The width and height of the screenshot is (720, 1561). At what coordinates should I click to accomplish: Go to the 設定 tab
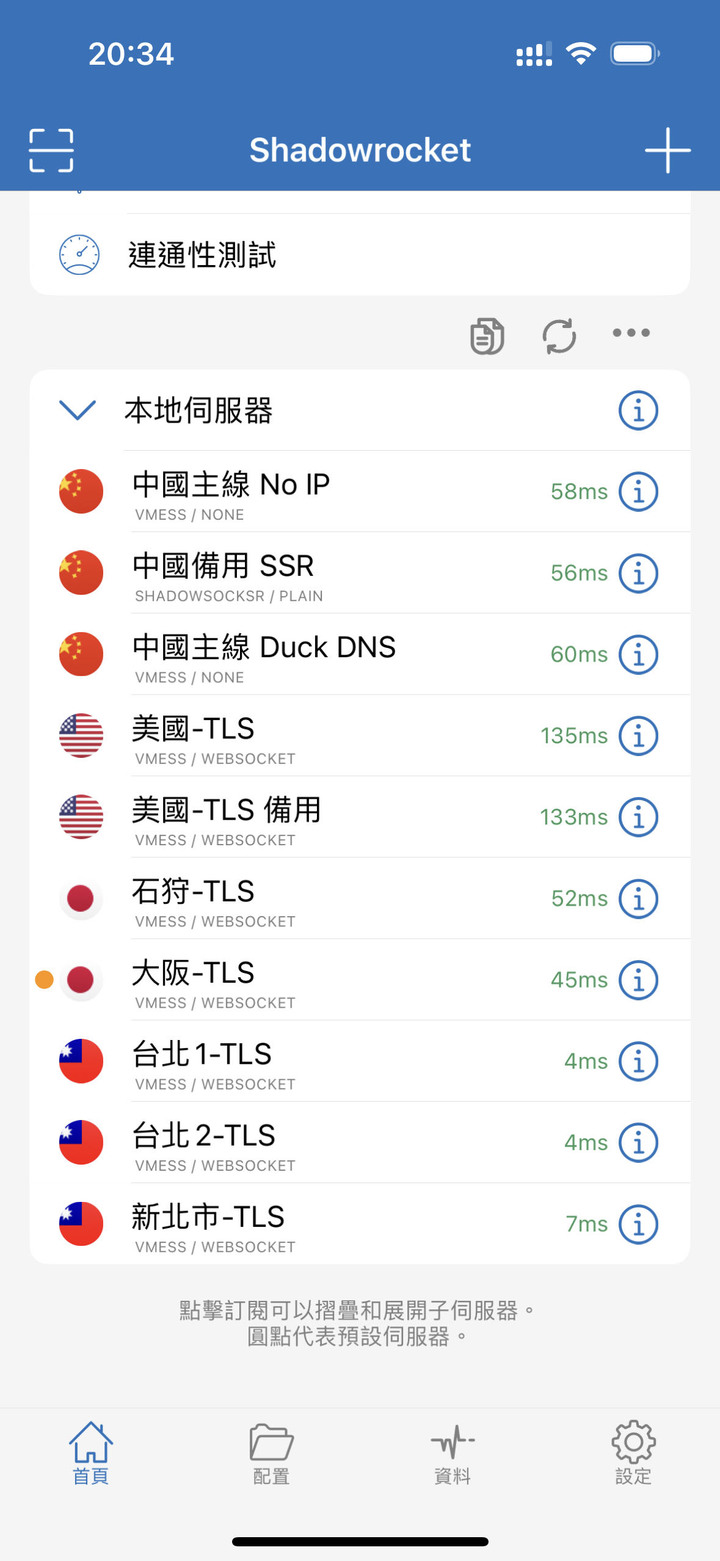[633, 1453]
